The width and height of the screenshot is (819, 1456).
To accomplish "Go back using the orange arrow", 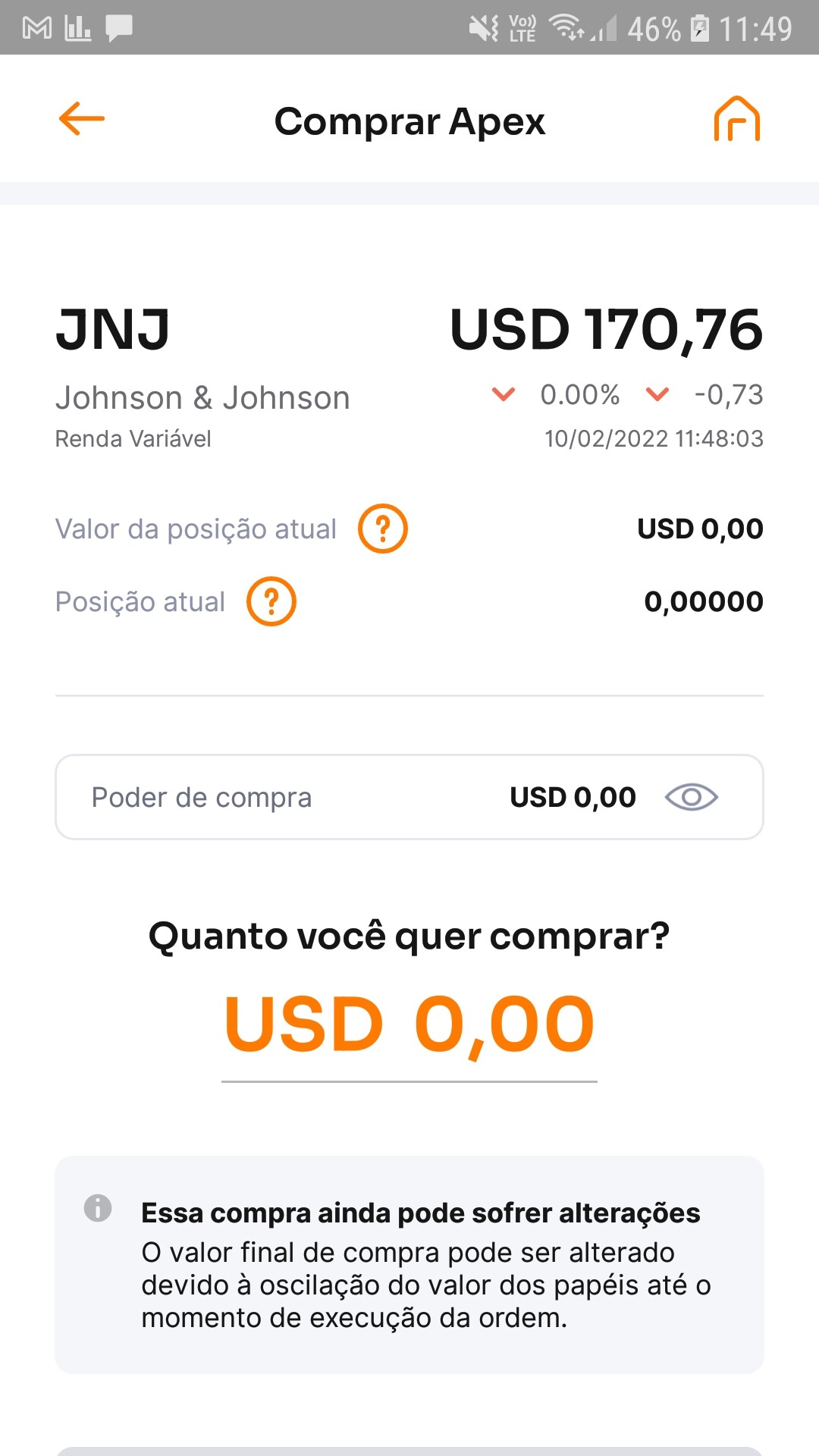I will (x=81, y=119).
